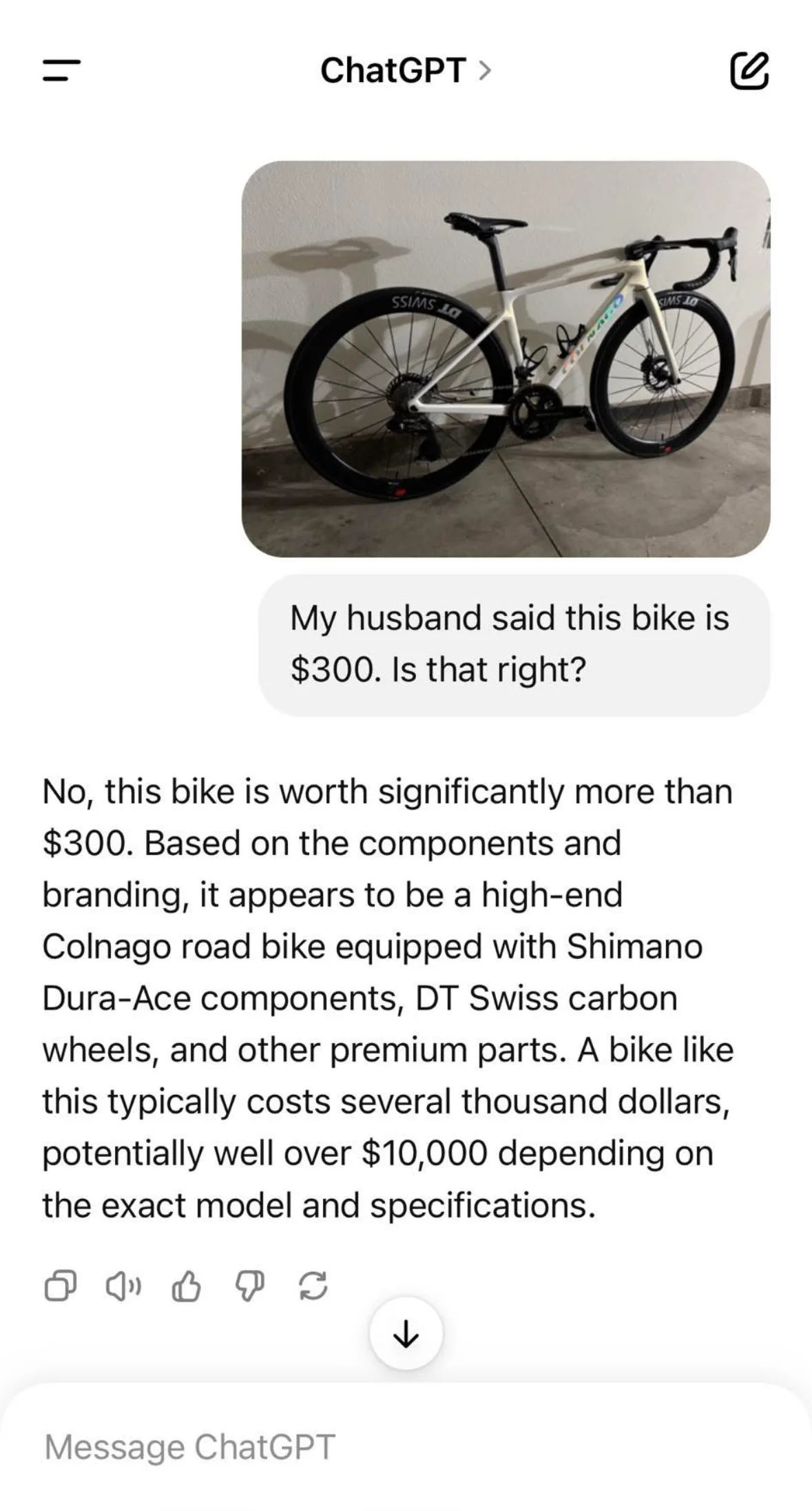Open the sidebar menu
The height and width of the screenshot is (1511, 812).
click(x=61, y=70)
